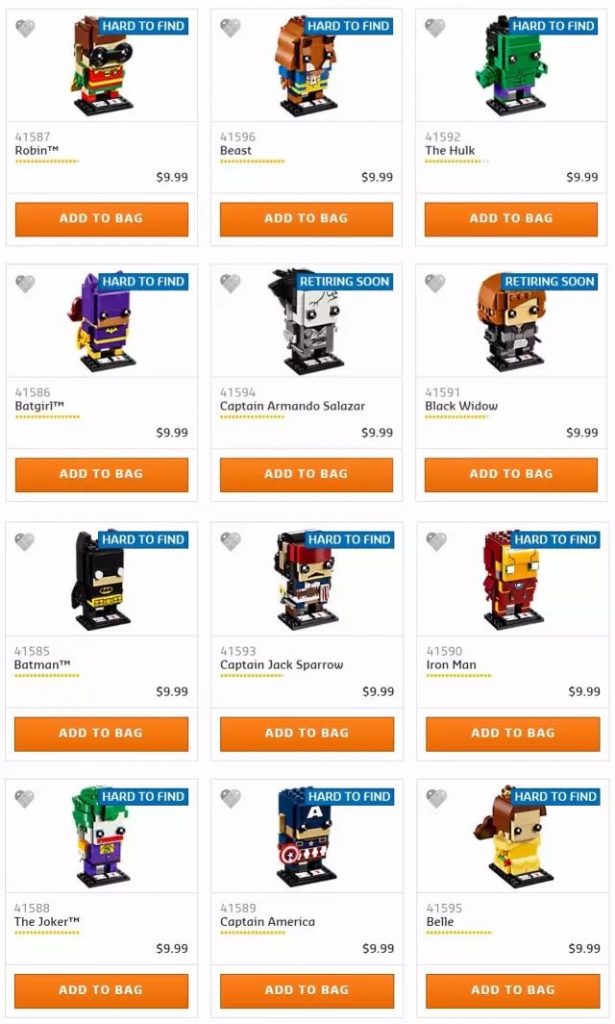Add The Hulk to the bag
The height and width of the screenshot is (1024, 615).
tap(511, 218)
